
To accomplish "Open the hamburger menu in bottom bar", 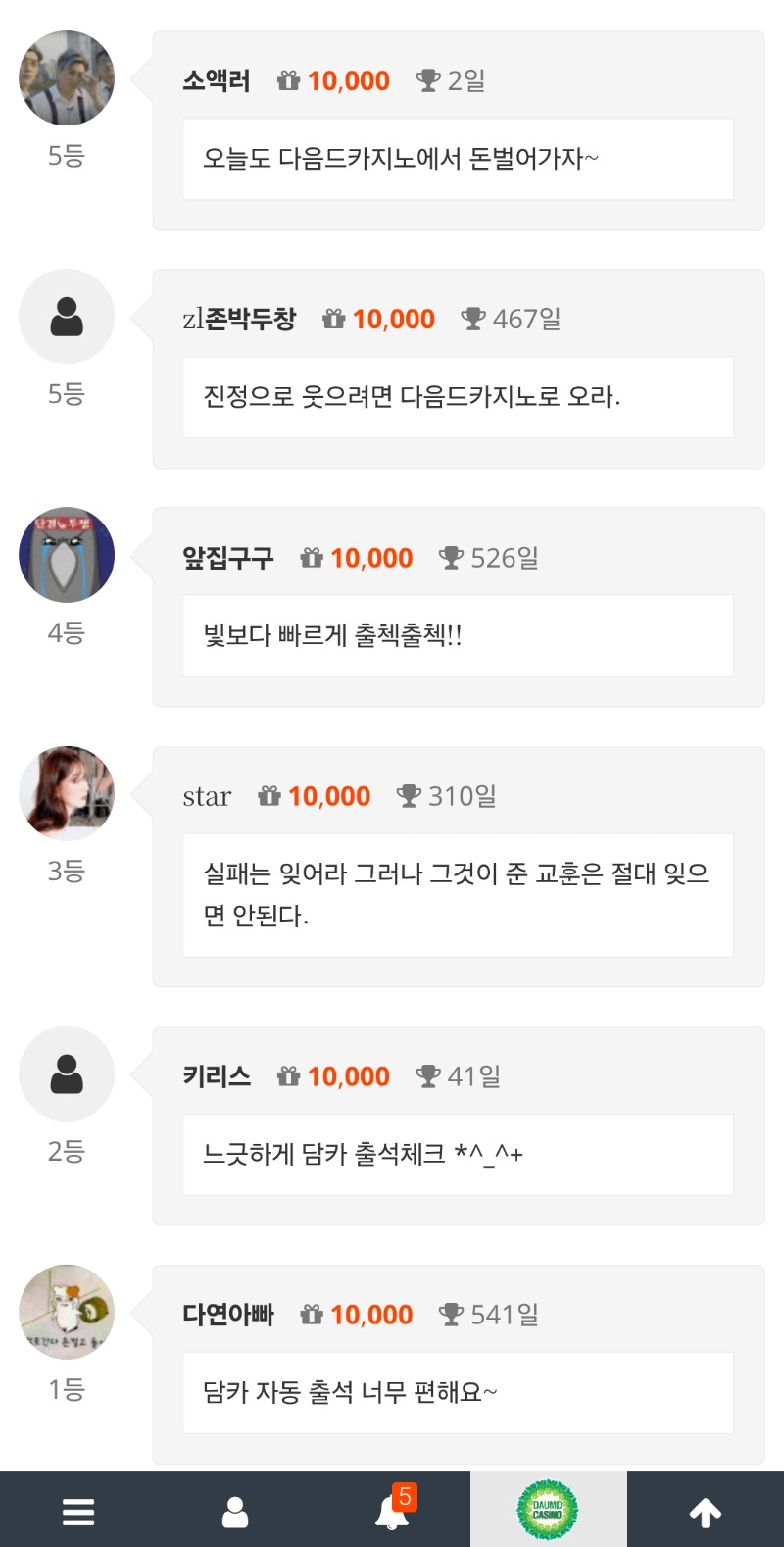I will (x=77, y=1510).
